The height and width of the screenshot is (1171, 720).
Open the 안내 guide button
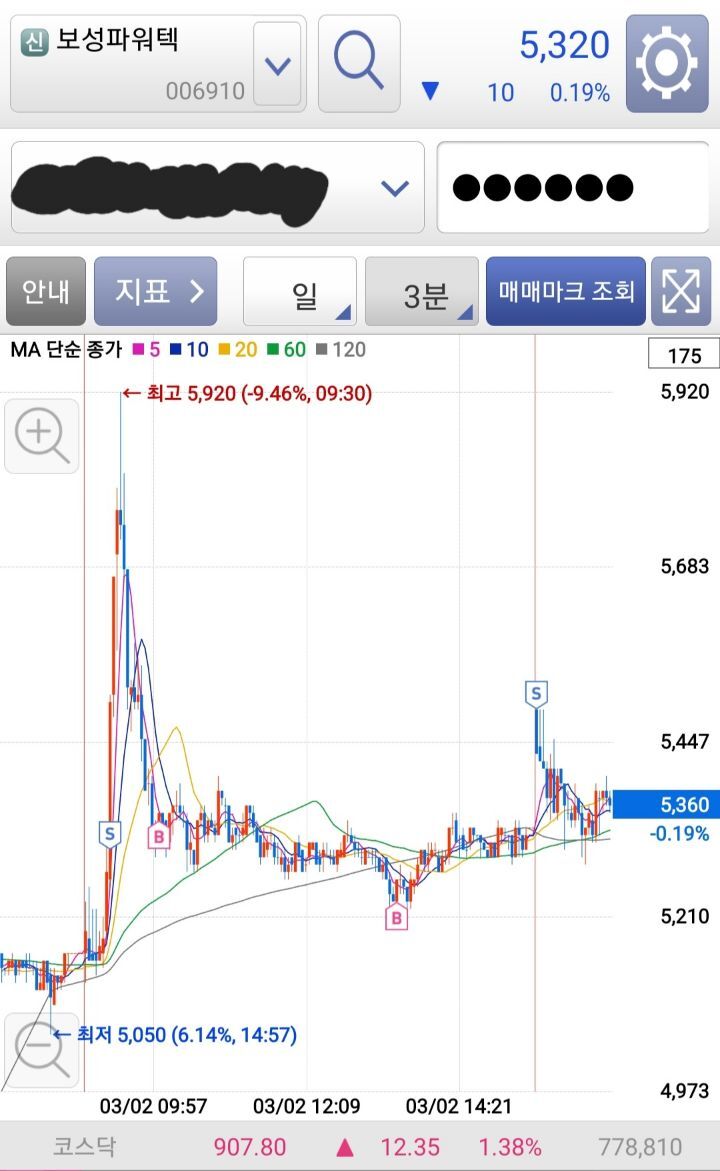pyautogui.click(x=46, y=291)
